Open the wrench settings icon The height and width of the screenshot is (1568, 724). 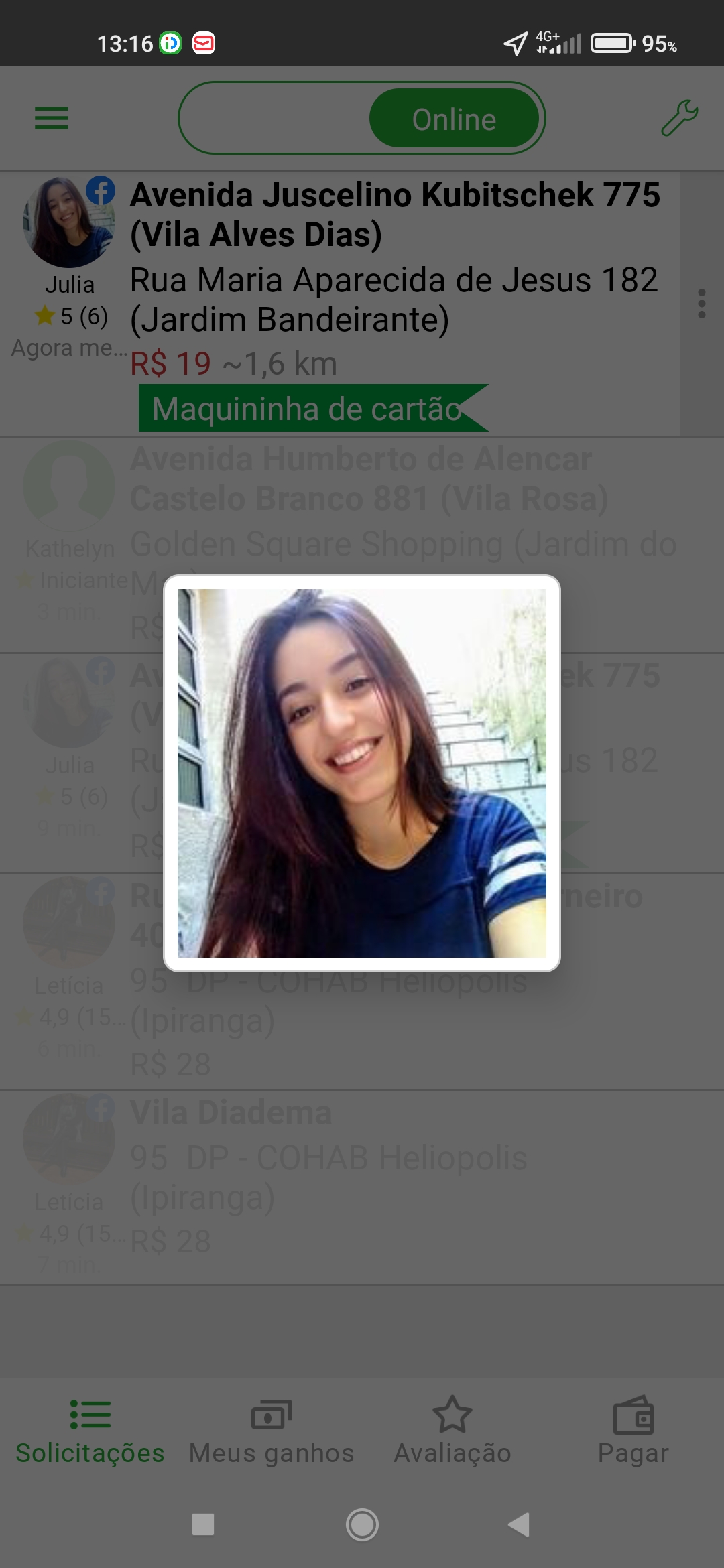coord(679,119)
